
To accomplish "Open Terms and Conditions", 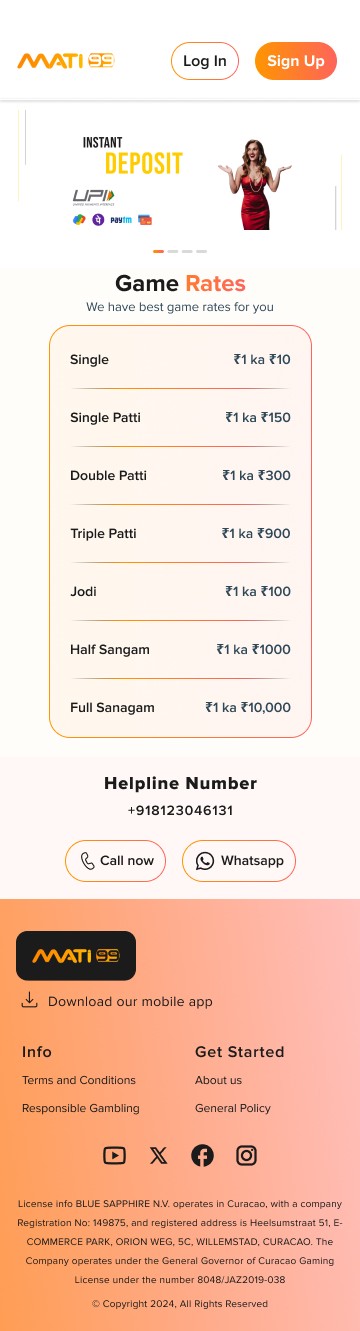I will [x=79, y=1080].
